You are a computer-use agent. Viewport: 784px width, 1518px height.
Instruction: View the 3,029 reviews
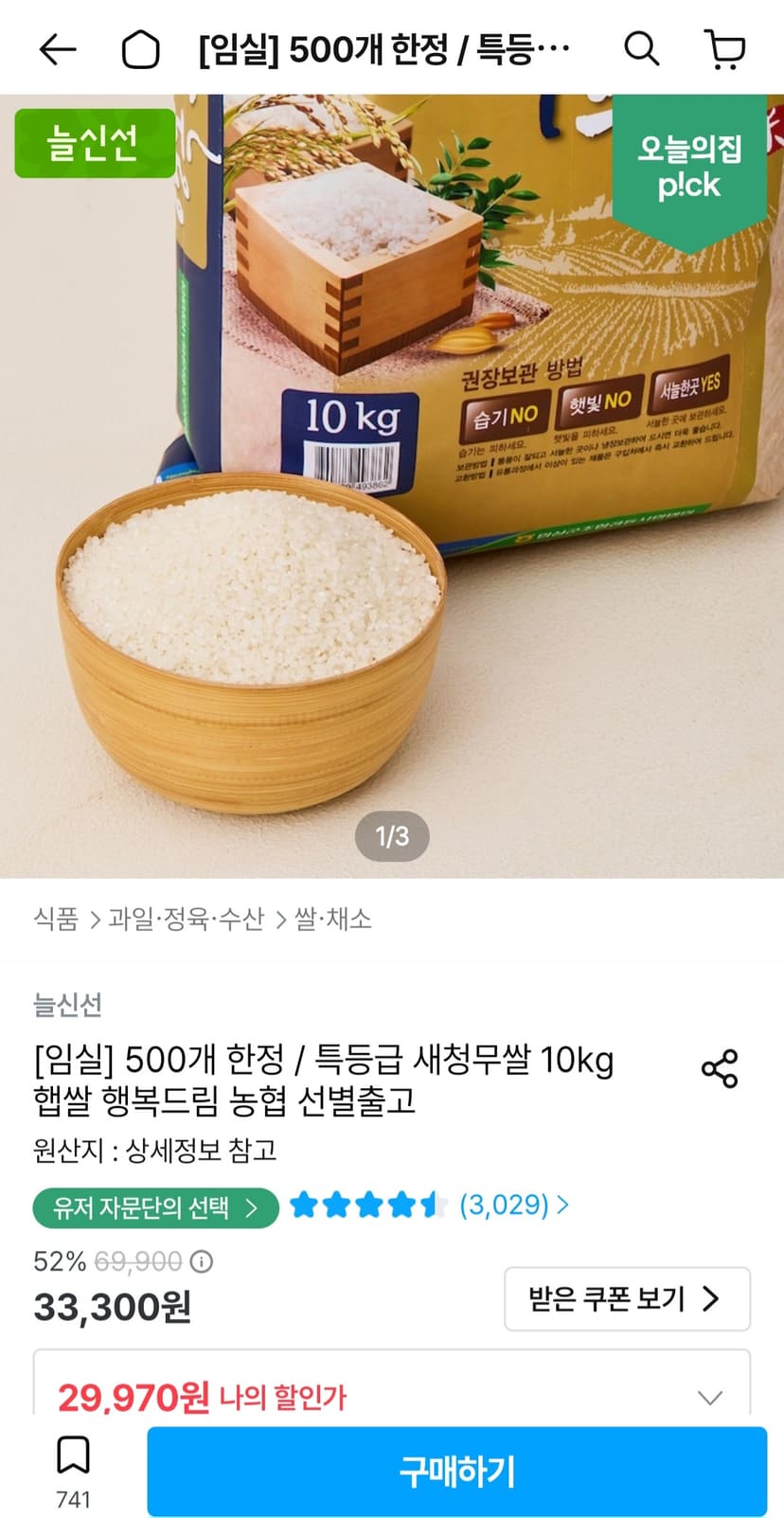click(514, 1205)
